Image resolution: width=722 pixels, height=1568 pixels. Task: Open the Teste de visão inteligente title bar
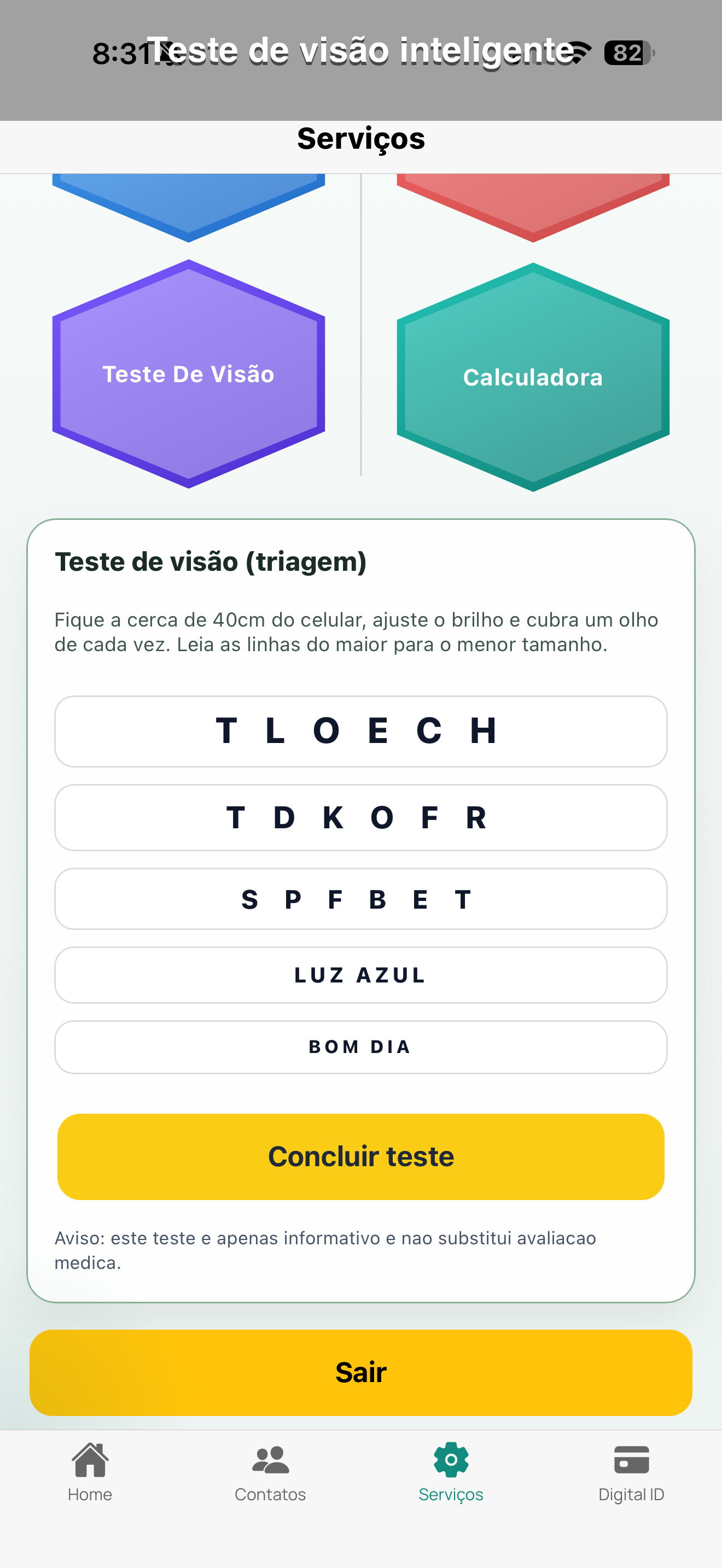click(361, 52)
